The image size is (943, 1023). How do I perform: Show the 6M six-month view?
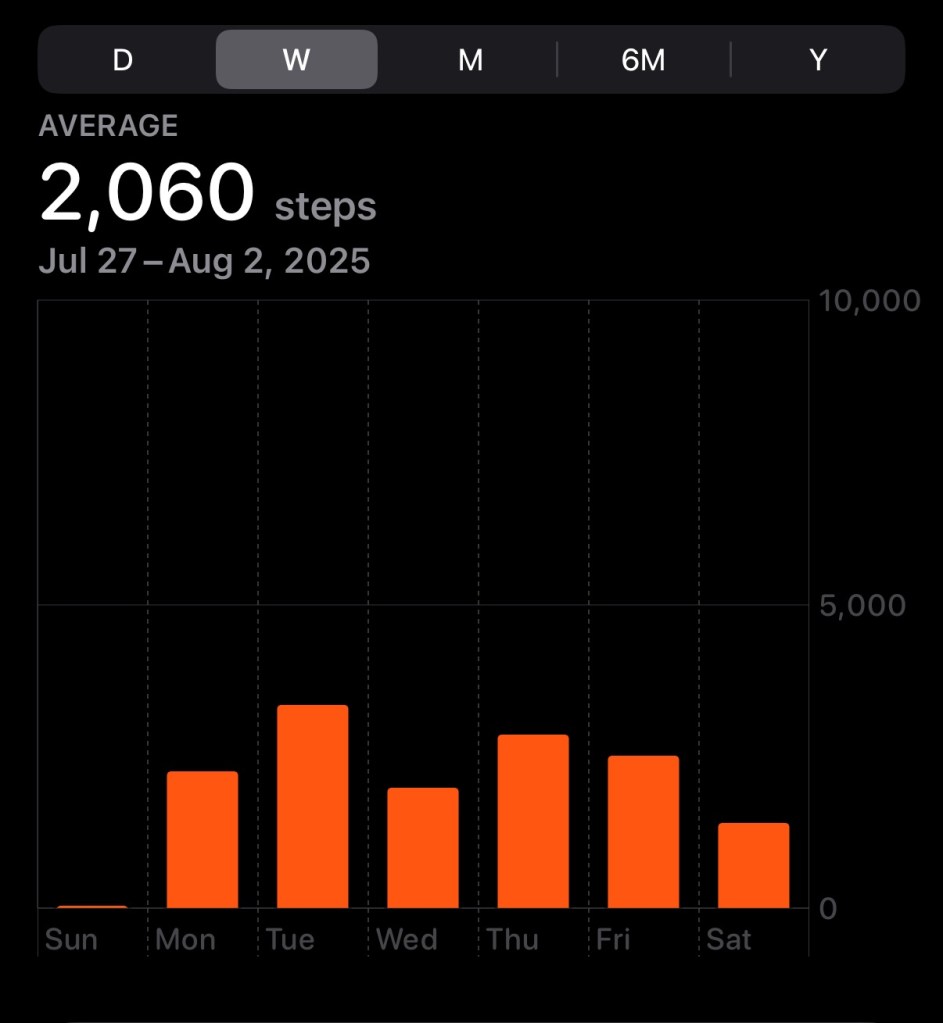643,60
